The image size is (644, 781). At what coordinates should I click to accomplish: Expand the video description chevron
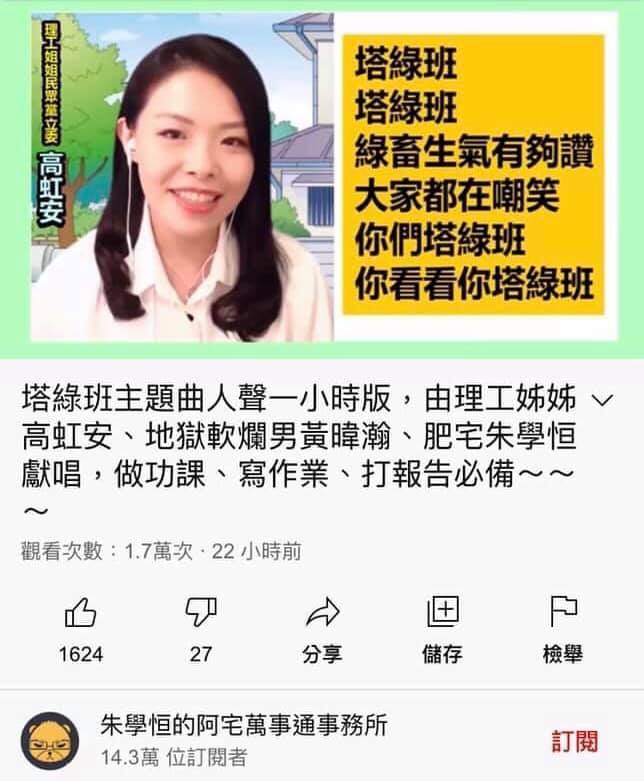(602, 401)
